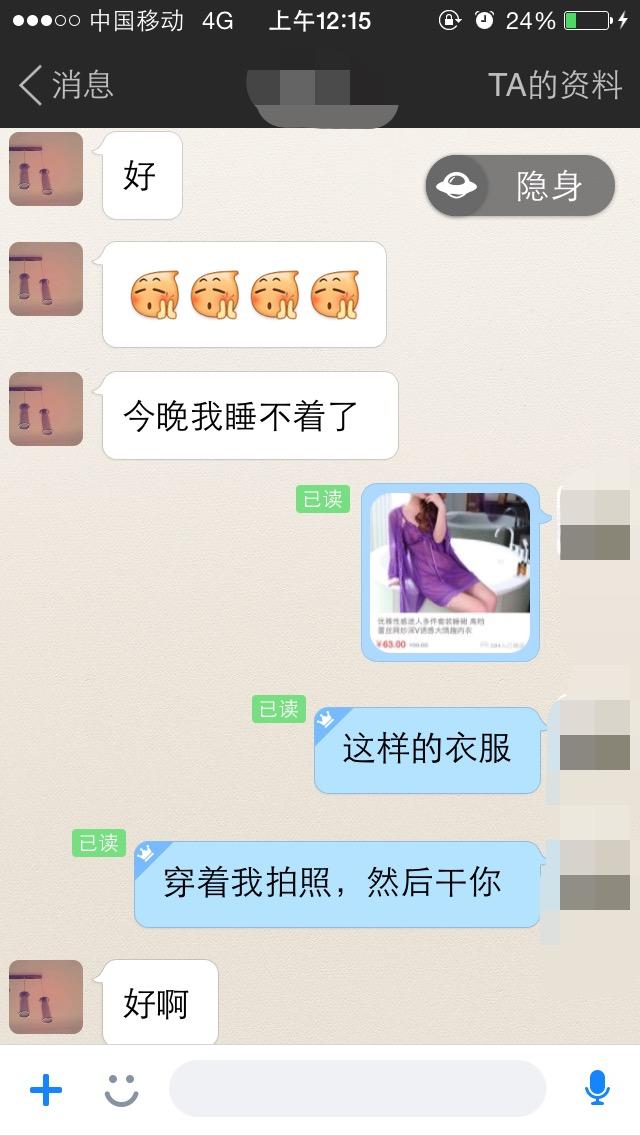Viewport: 640px width, 1136px height.
Task: Tap the plus attachment icon
Action: pos(46,1089)
